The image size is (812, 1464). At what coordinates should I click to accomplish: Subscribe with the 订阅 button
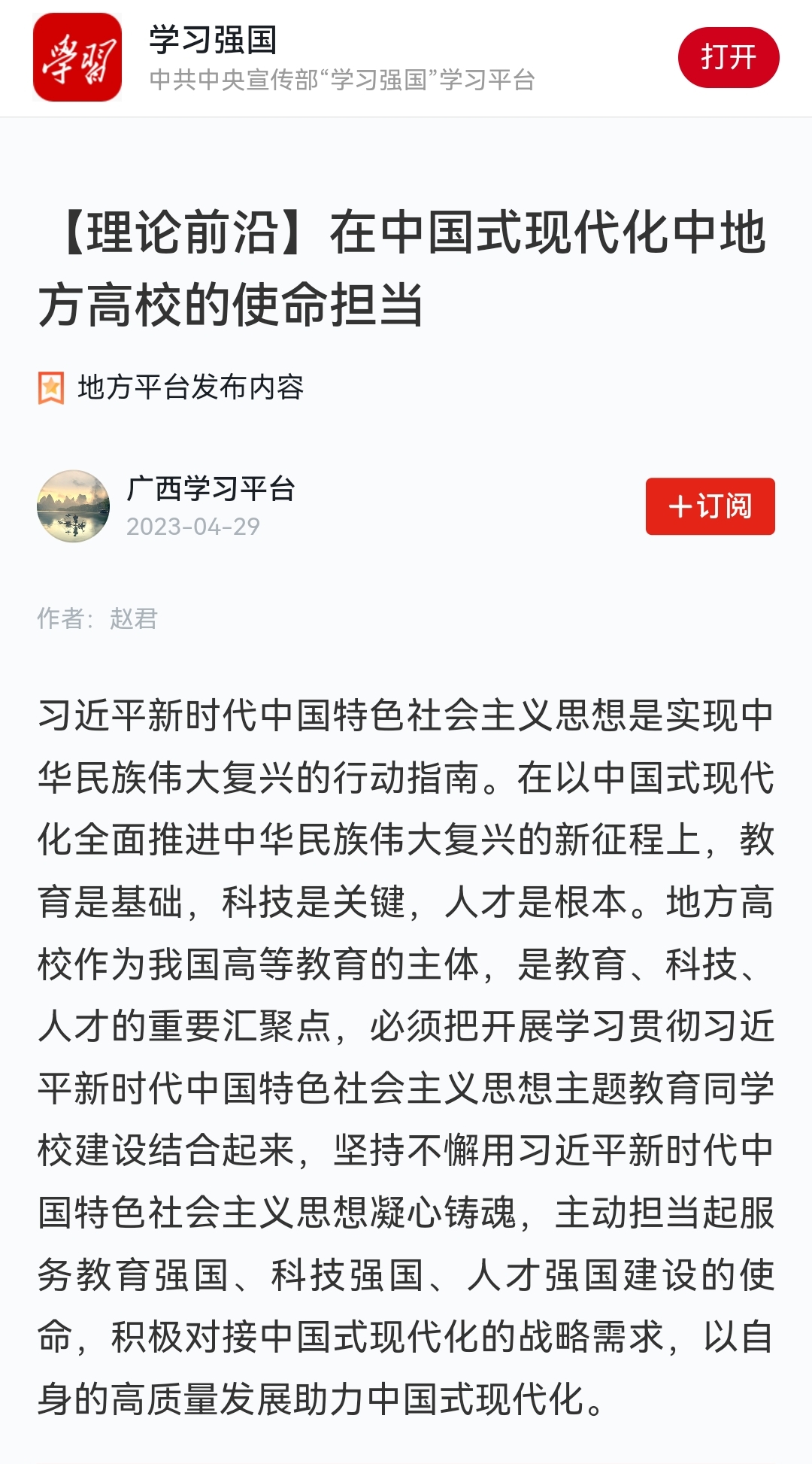[710, 506]
